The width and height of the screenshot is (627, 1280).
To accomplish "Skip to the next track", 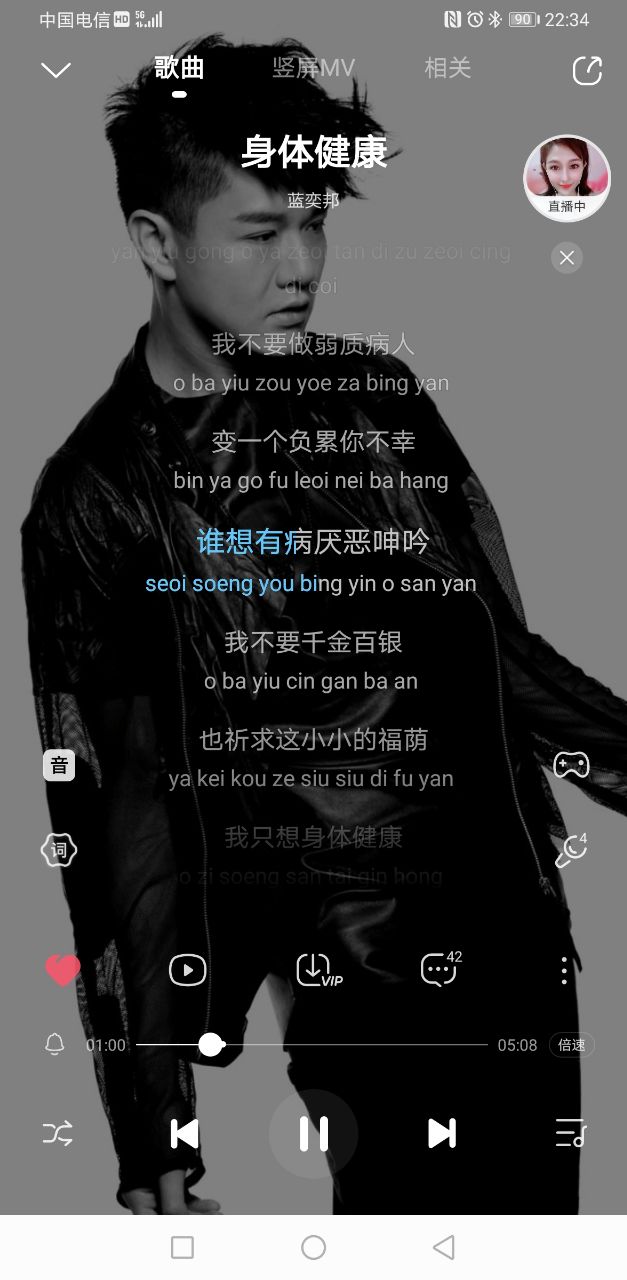I will pyautogui.click(x=441, y=1133).
